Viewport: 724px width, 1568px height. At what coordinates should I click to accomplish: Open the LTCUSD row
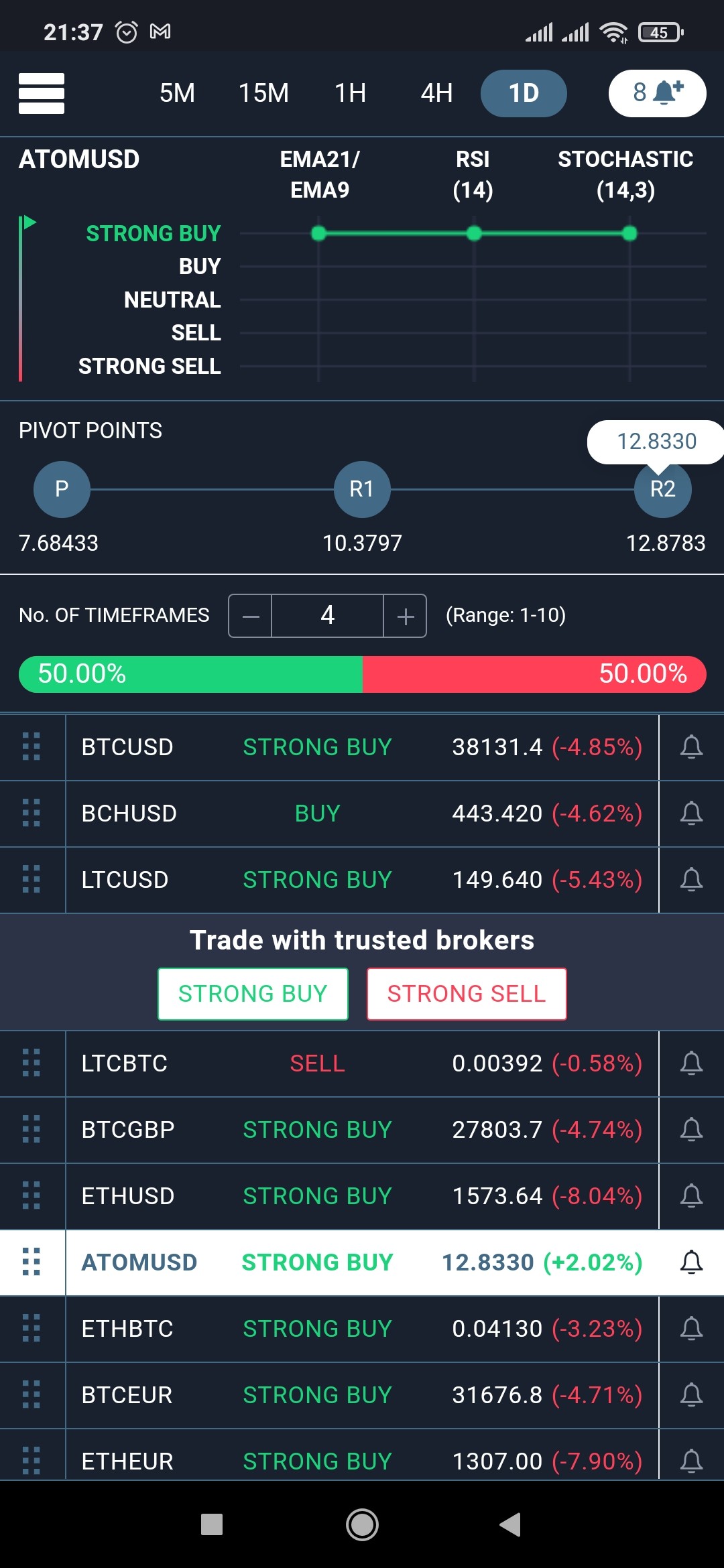[x=362, y=880]
